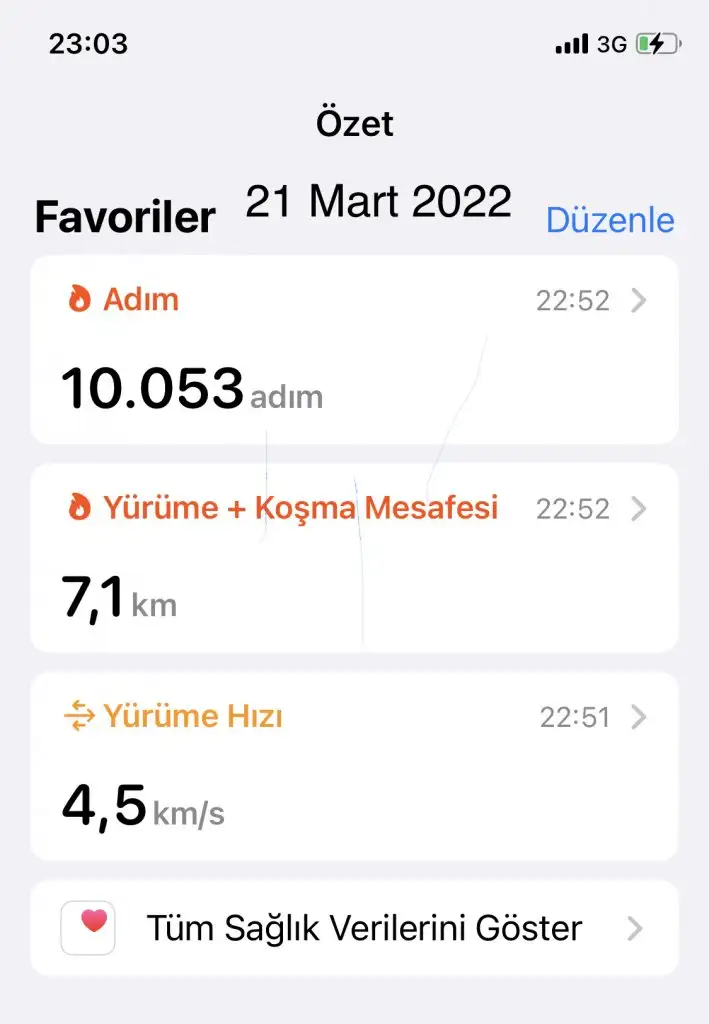Image resolution: width=709 pixels, height=1024 pixels.
Task: Tap Düzenle to edit favorites
Action: [x=610, y=220]
